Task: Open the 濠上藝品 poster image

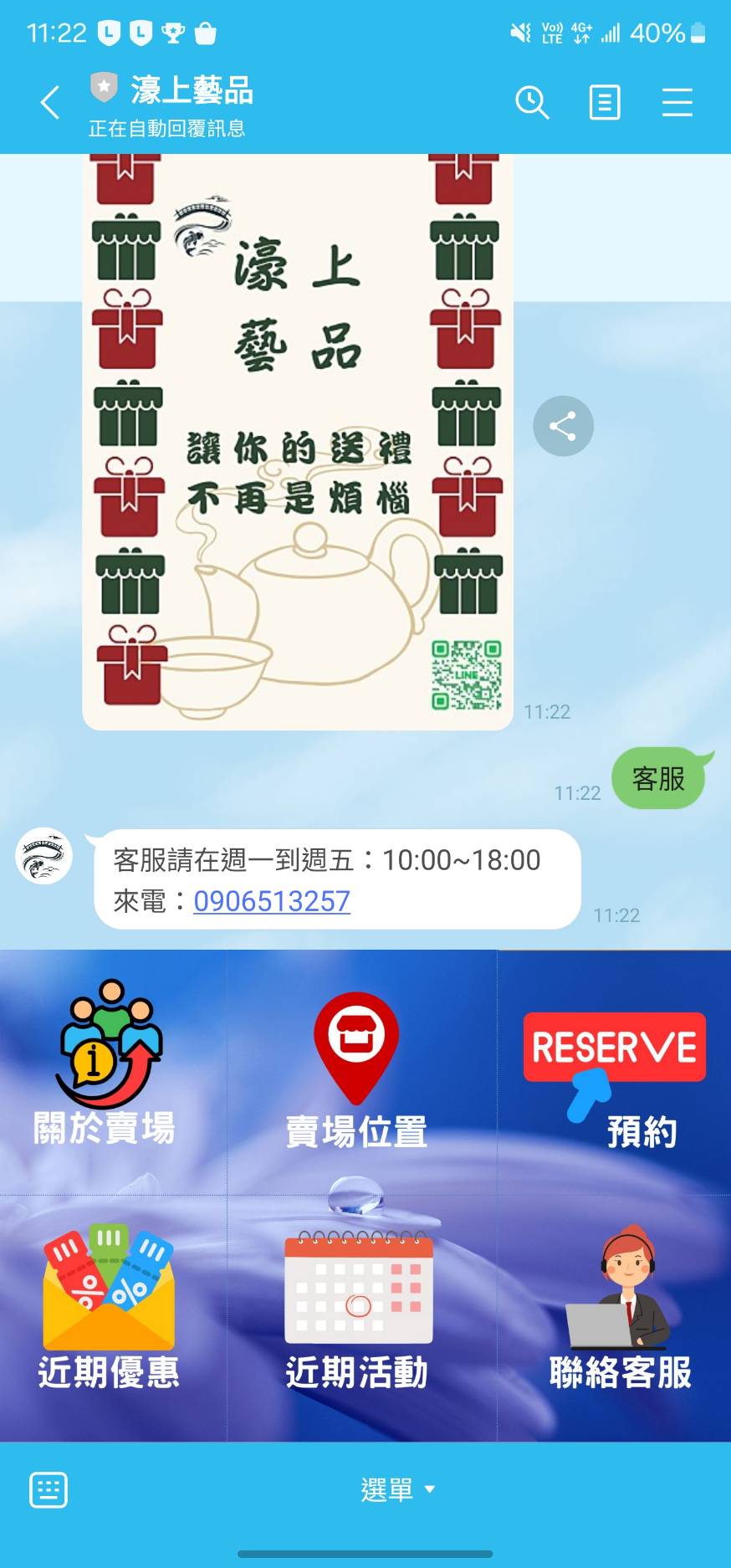Action: point(297,441)
